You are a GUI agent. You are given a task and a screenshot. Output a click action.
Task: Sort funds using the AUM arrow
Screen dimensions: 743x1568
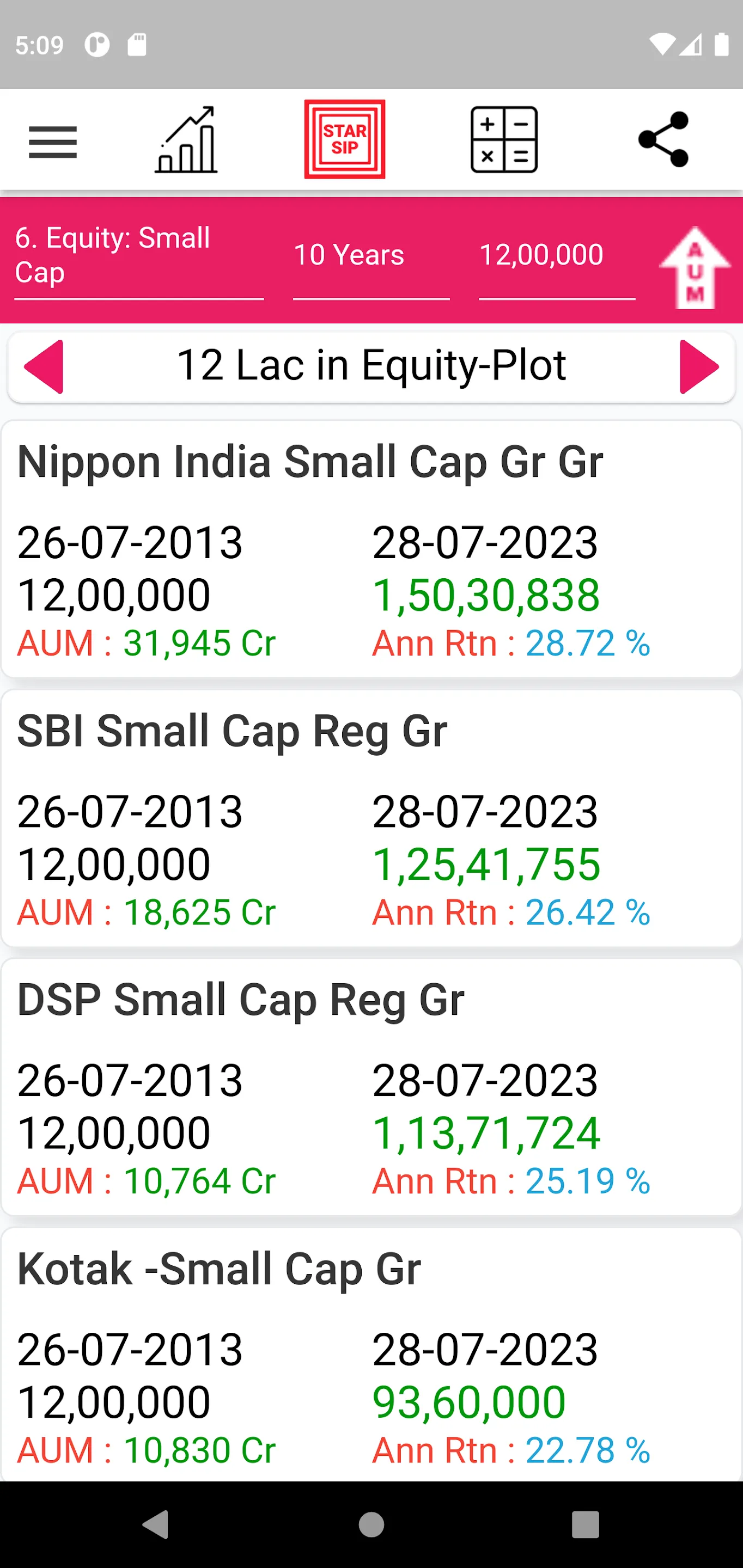[x=695, y=267]
